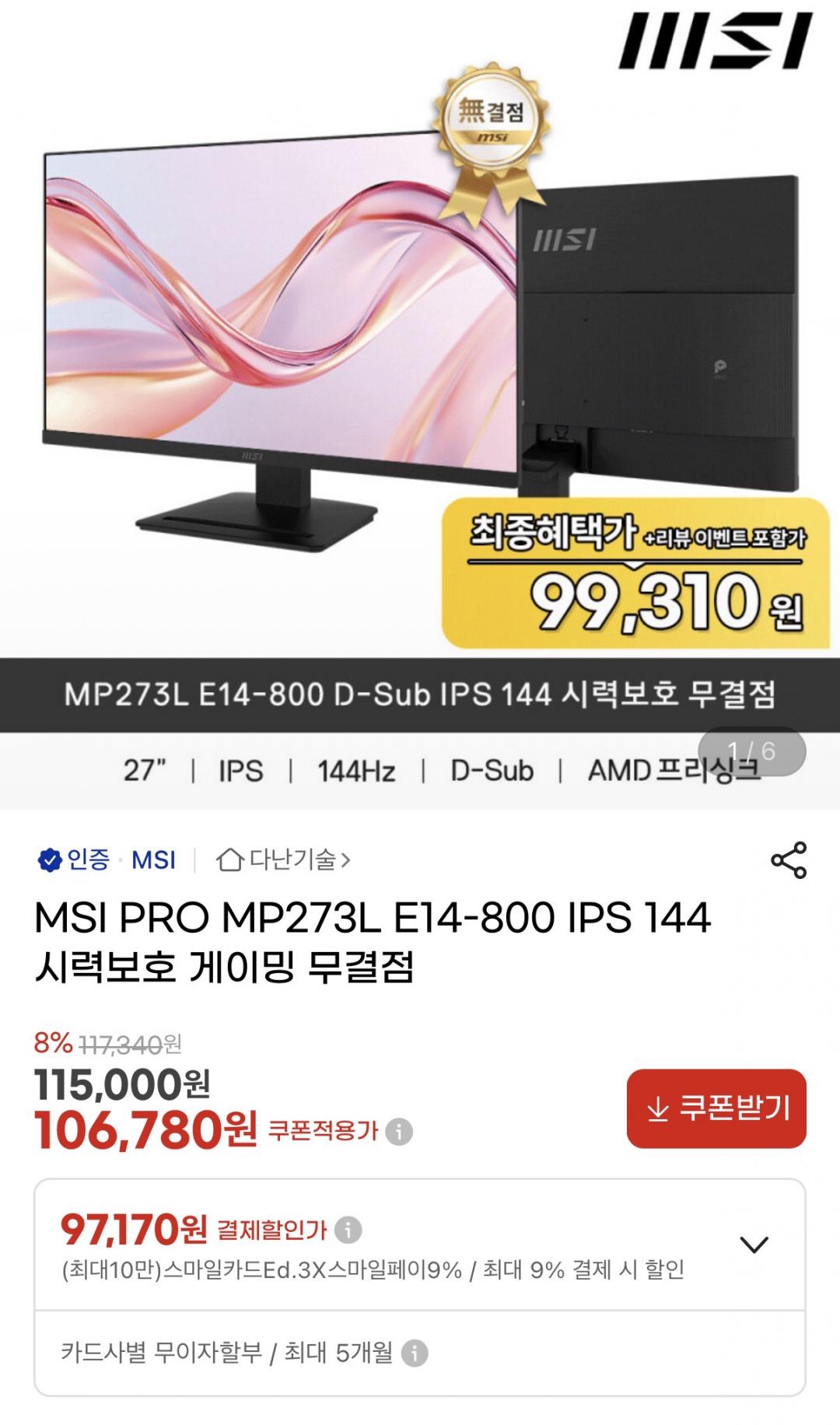This screenshot has height=1425, width=840.
Task: Show info on 카드사별 무이자할부
Action: coord(415,1353)
